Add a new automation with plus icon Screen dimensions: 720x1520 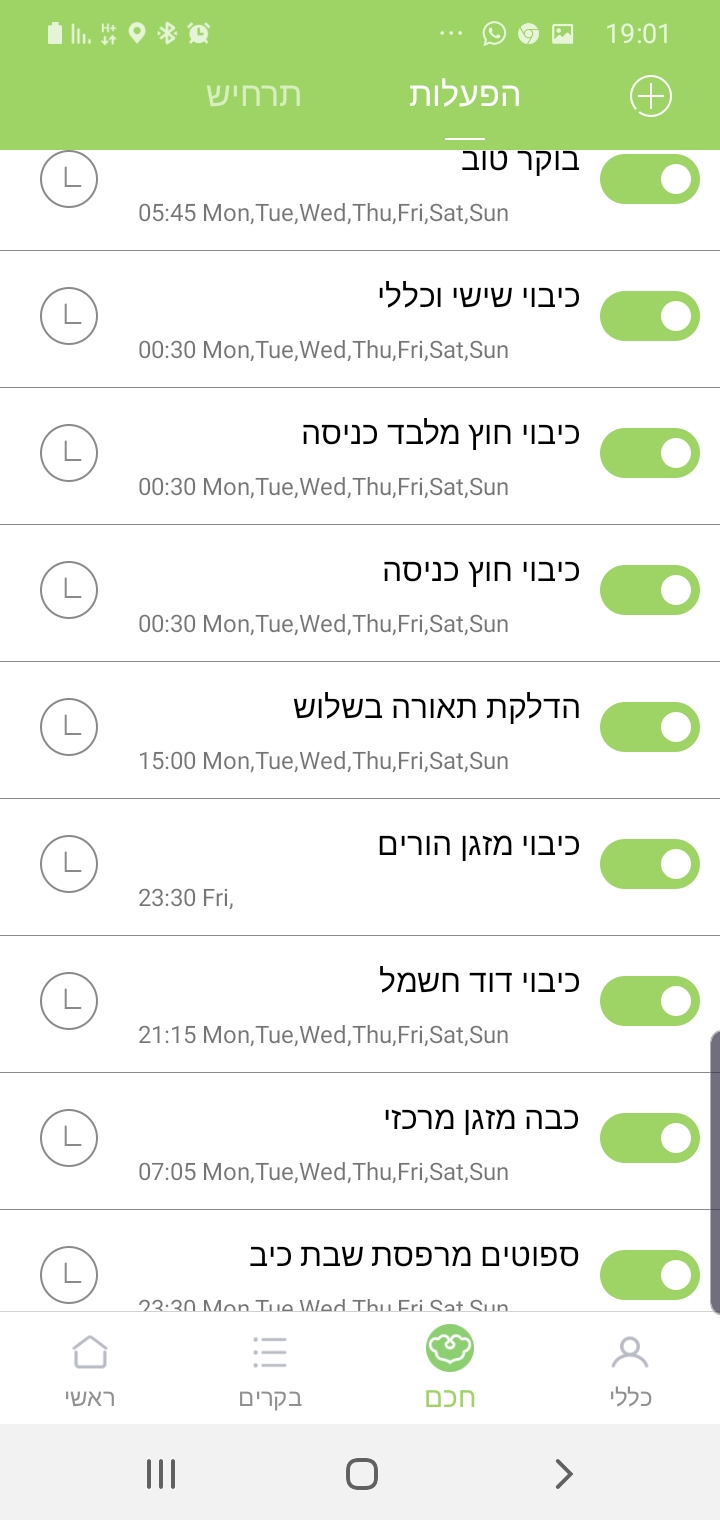tap(650, 97)
